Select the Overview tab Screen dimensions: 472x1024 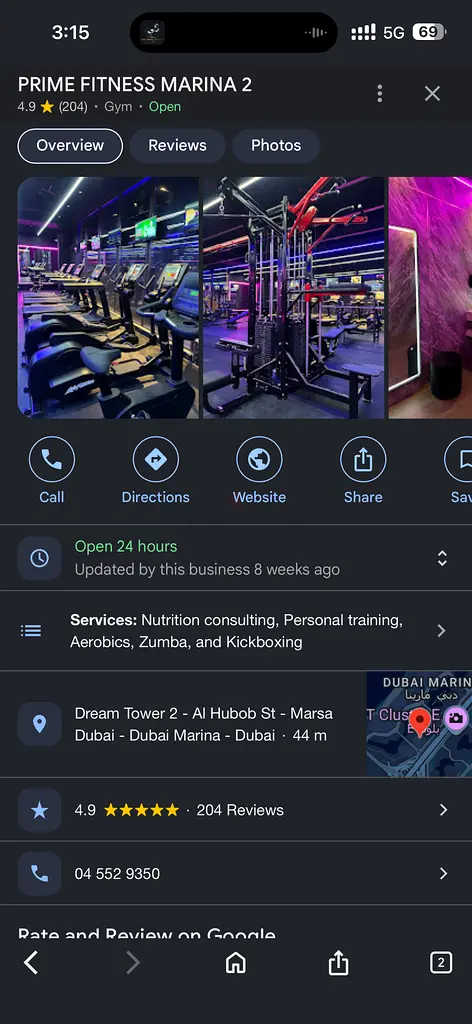pos(70,146)
